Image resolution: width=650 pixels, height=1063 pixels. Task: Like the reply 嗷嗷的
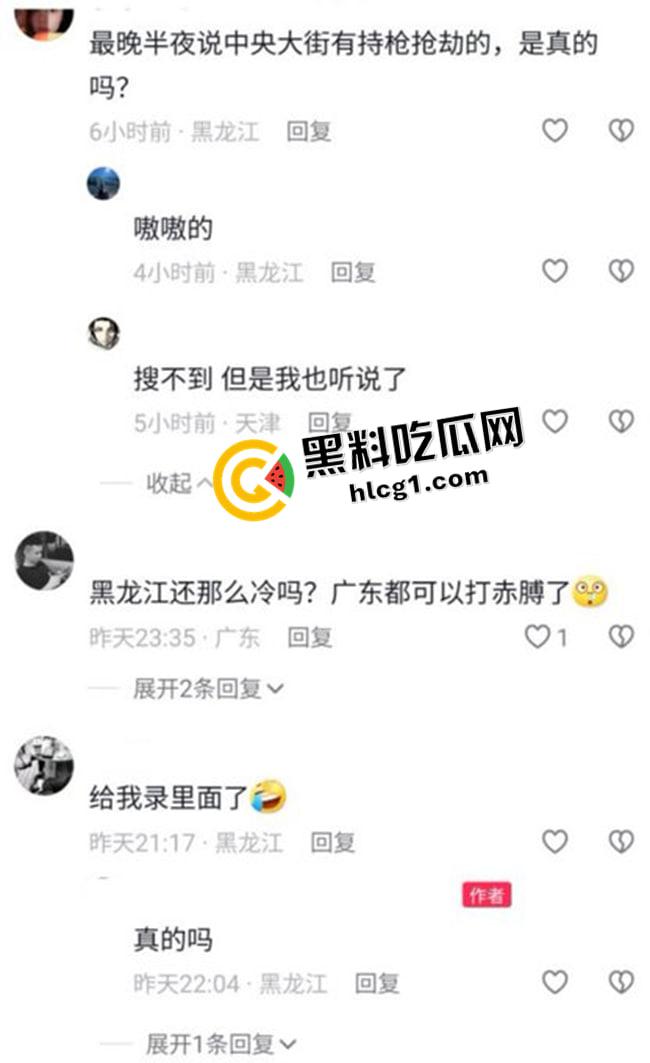tap(555, 271)
